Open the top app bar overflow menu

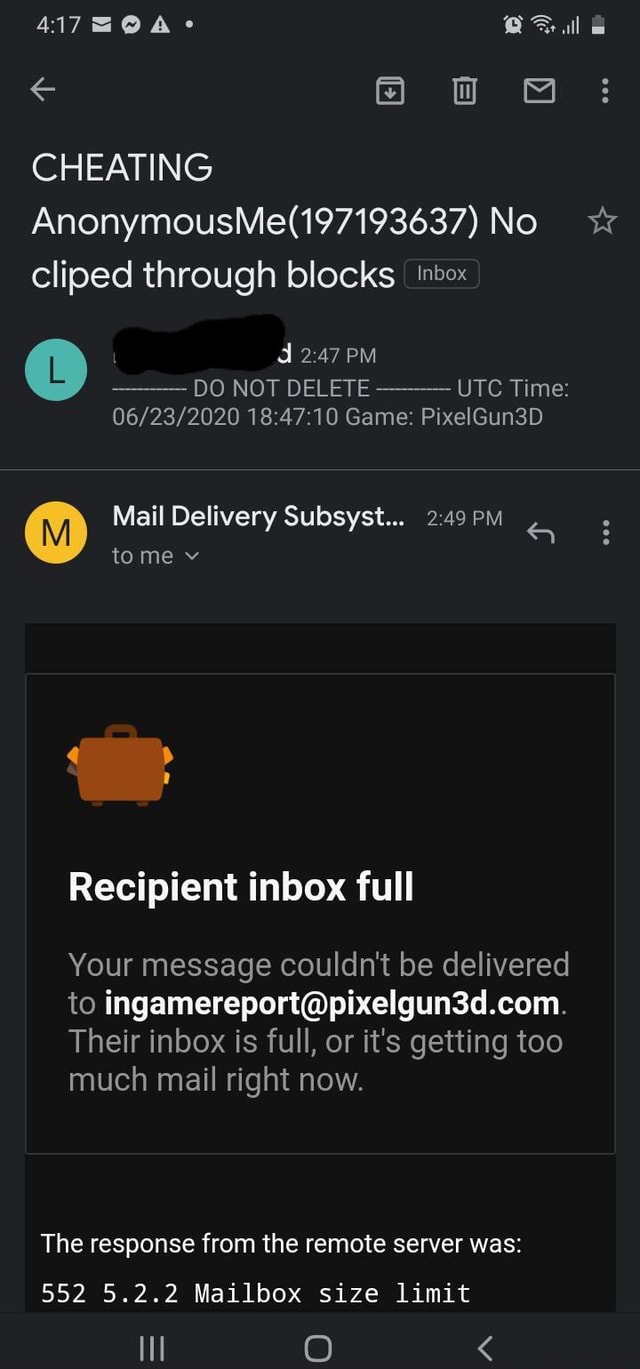[605, 92]
